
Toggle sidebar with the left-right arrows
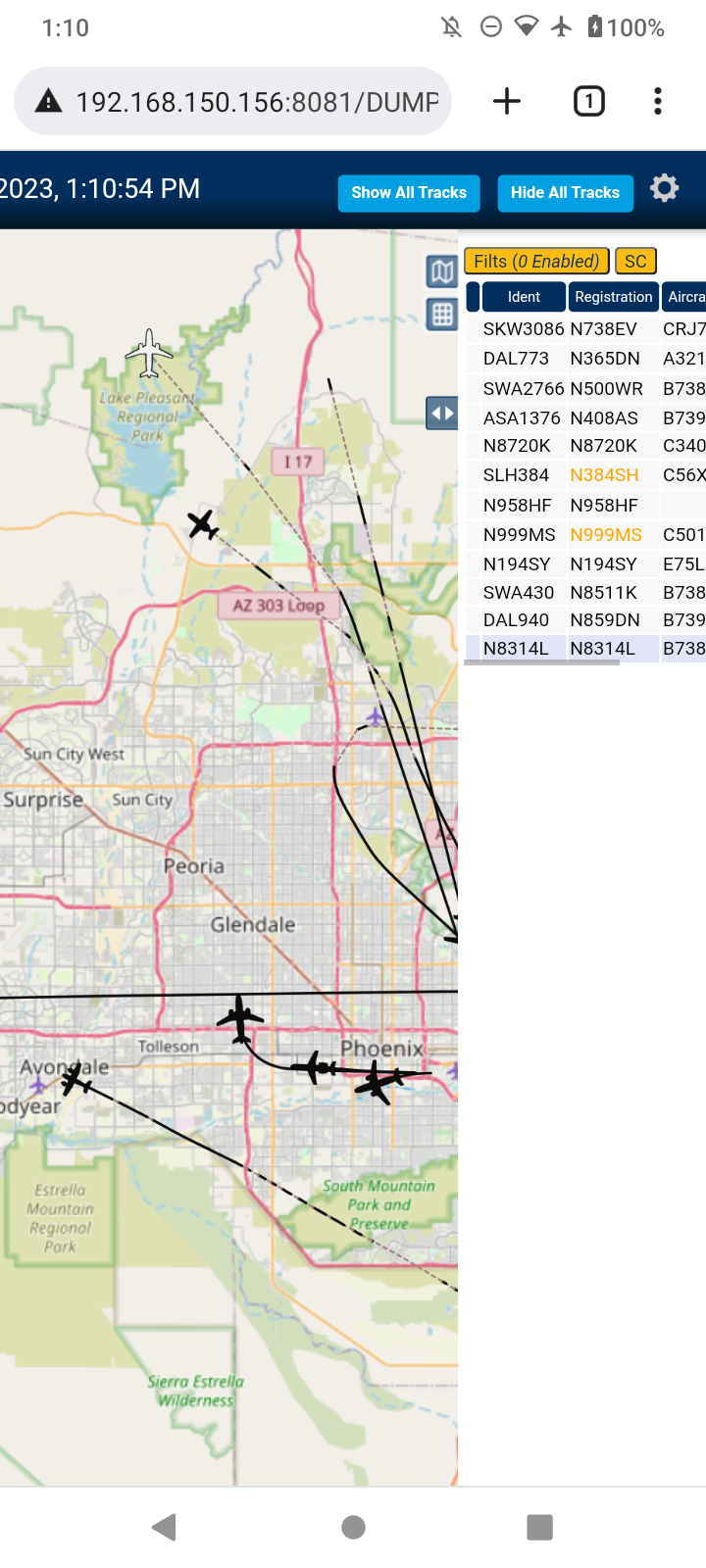point(442,414)
